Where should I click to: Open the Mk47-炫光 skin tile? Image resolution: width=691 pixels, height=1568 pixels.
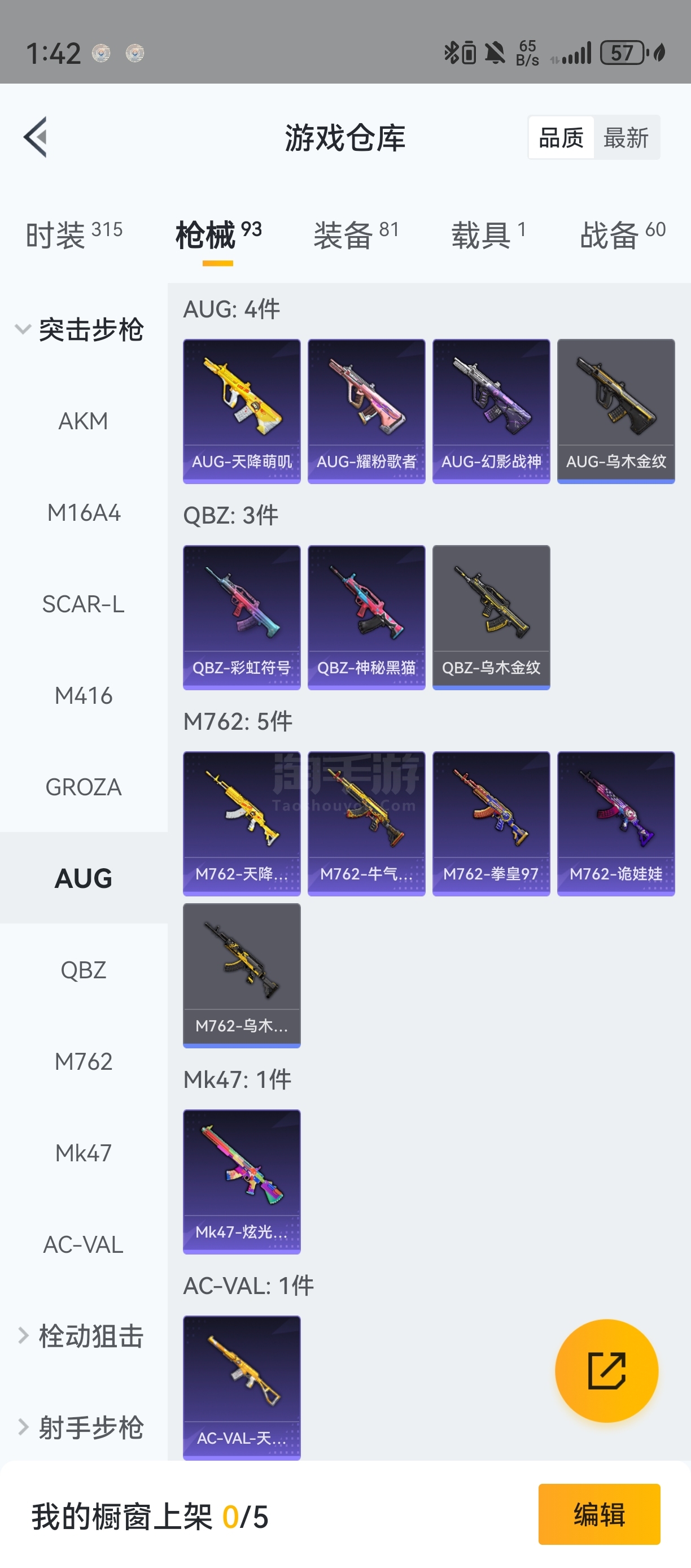242,1181
